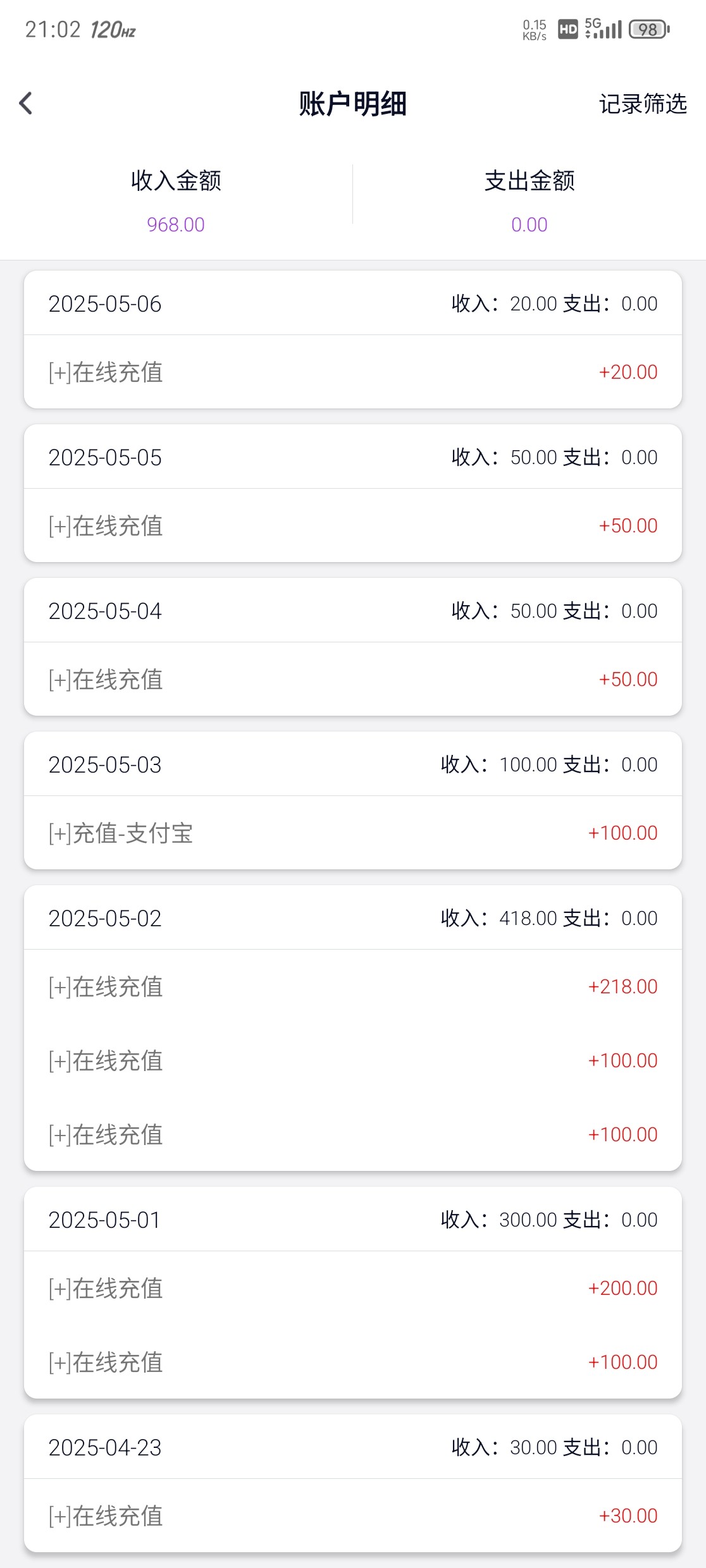This screenshot has height=1568, width=706.
Task: Select the 支出金额 expense summary tab
Action: (x=529, y=180)
